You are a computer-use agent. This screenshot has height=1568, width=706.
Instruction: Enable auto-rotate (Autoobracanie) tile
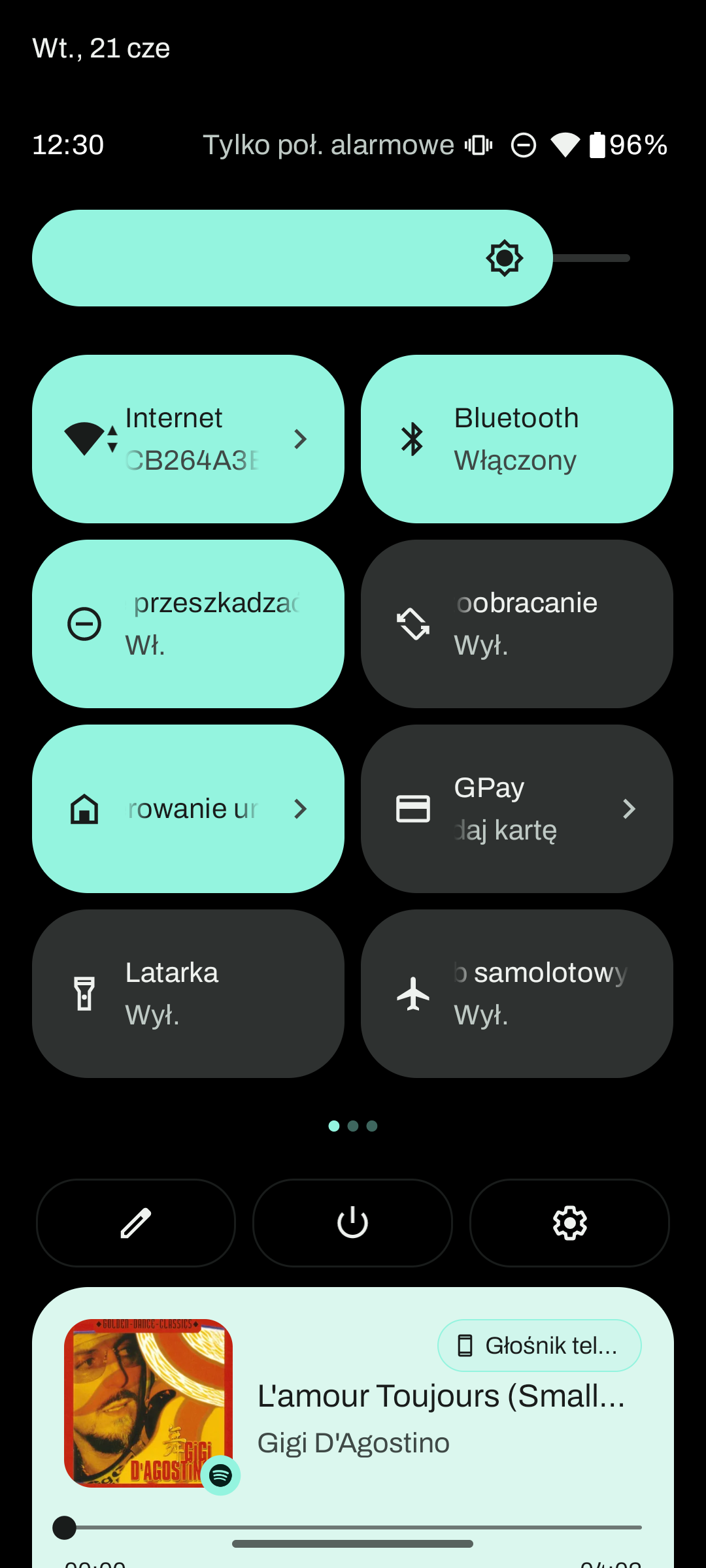[516, 624]
